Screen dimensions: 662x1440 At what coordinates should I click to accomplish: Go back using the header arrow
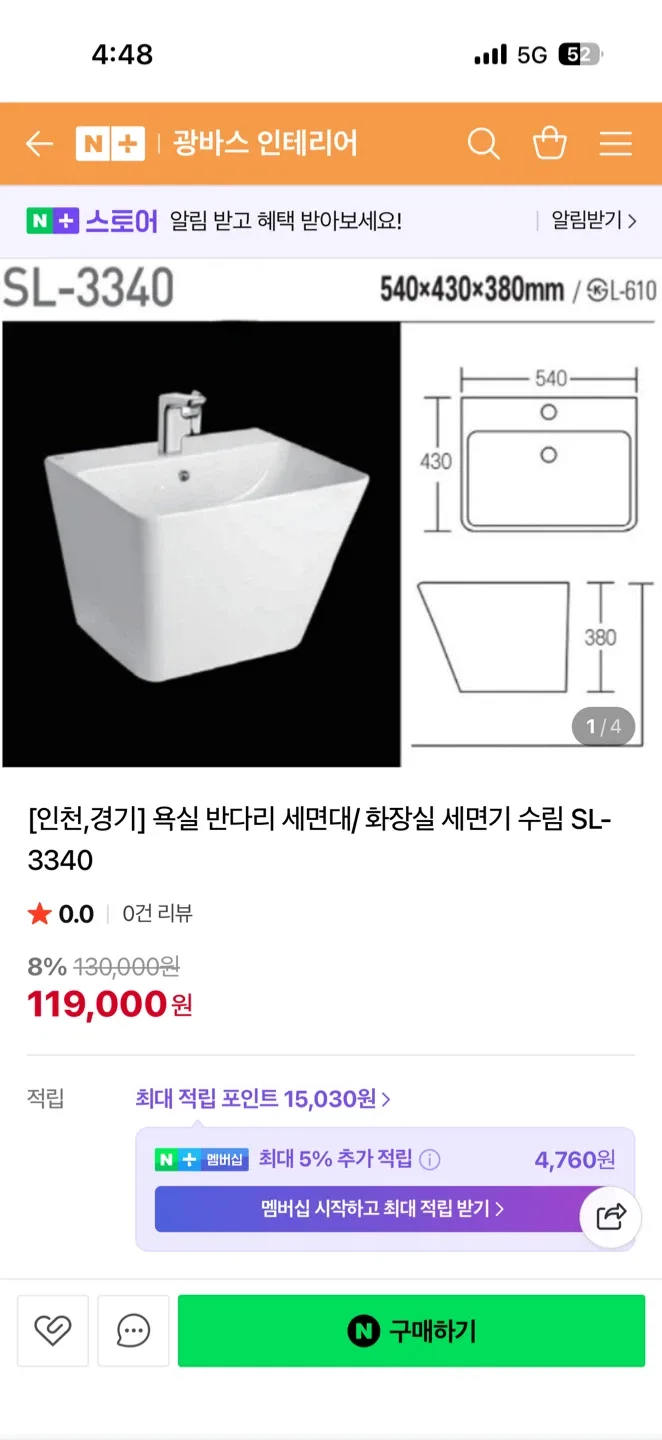[39, 144]
